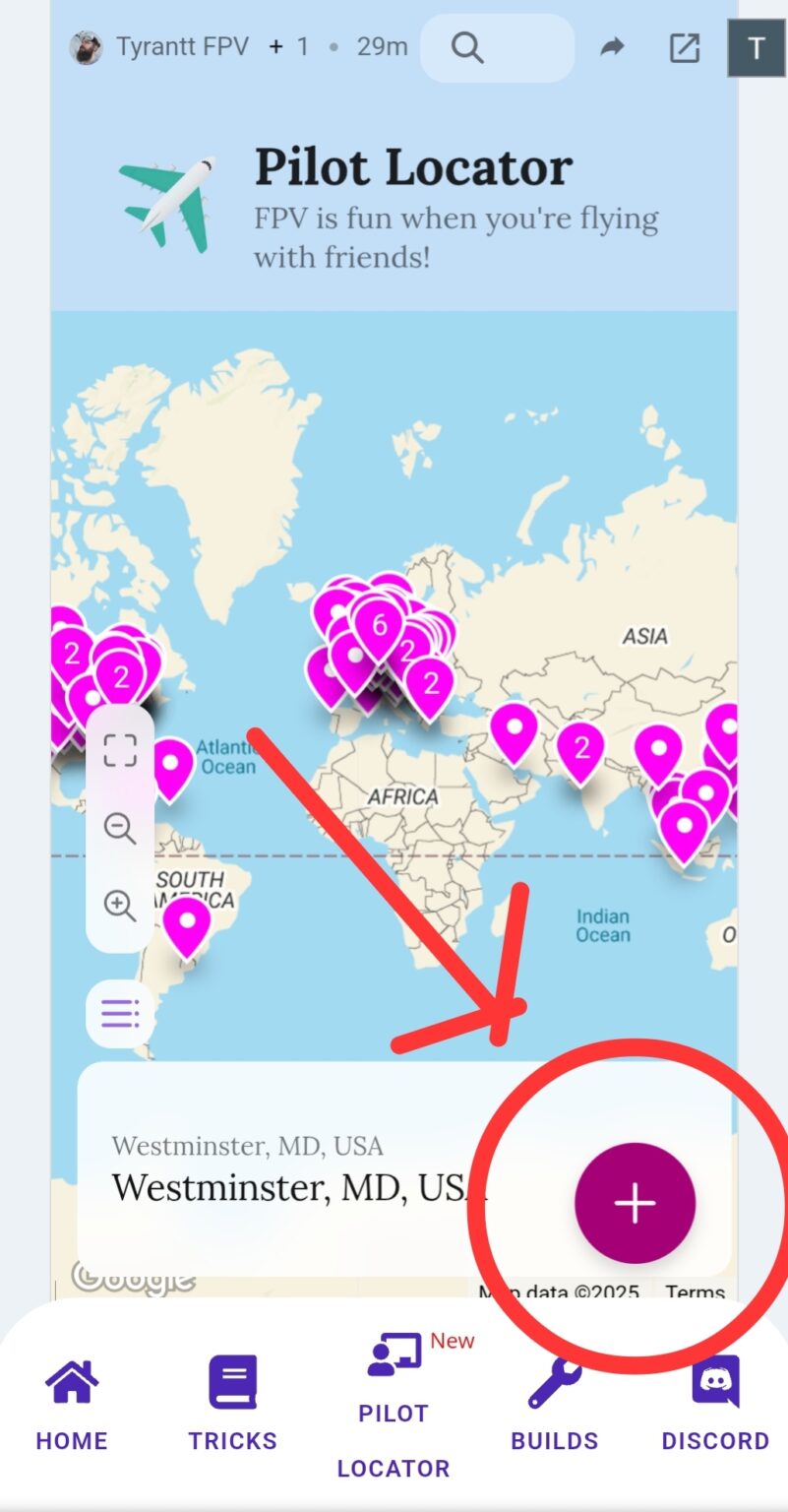Open the Westminster, MD, USA location card
The image size is (788, 1512).
click(295, 1171)
